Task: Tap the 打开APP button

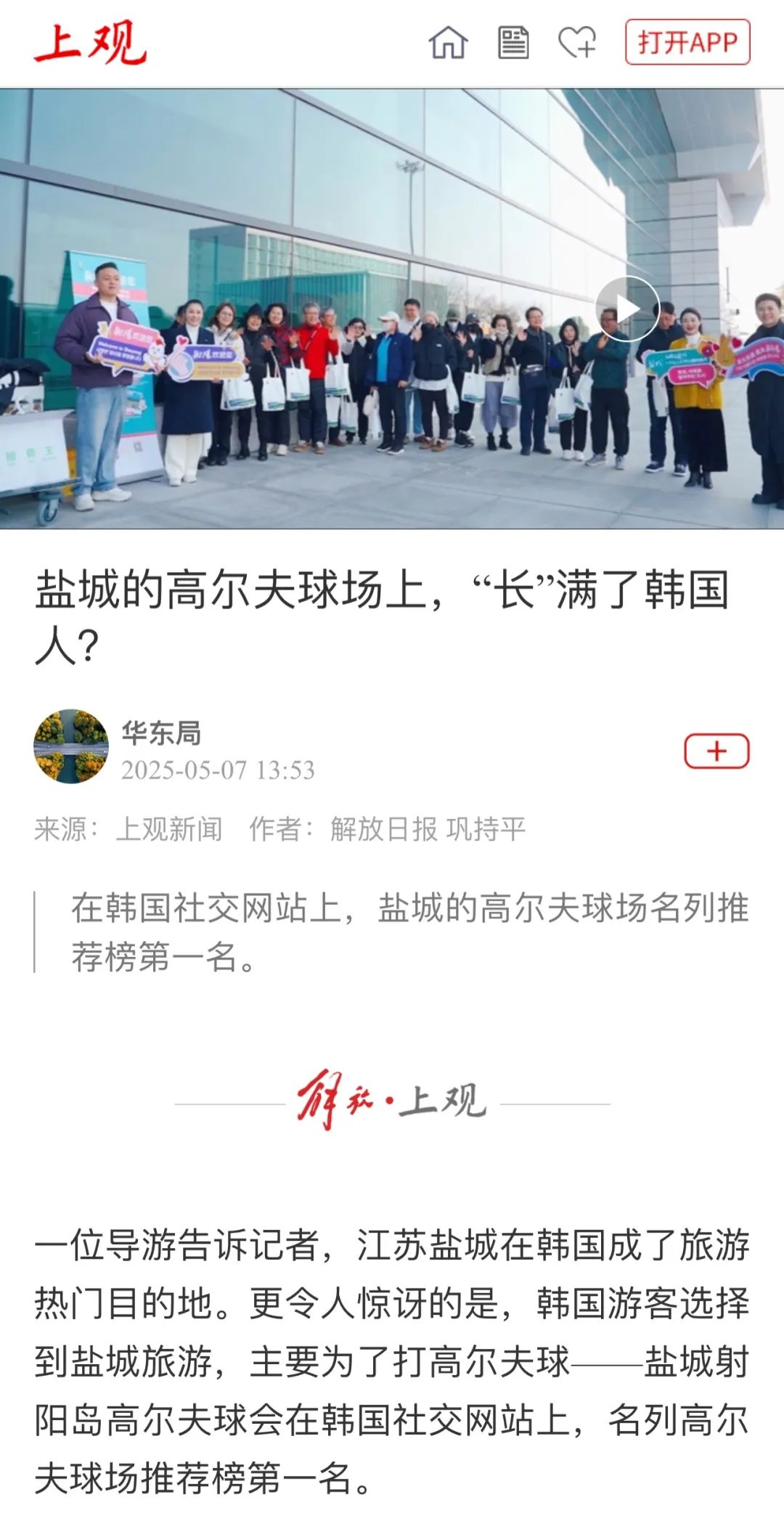Action: pyautogui.click(x=687, y=42)
